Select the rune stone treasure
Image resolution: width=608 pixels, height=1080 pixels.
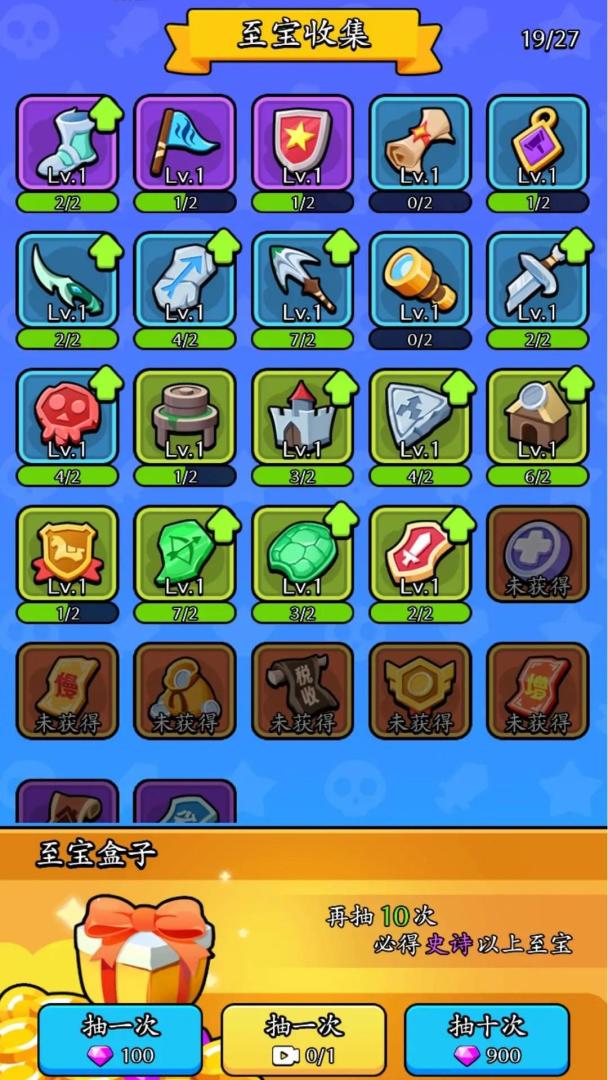click(185, 280)
